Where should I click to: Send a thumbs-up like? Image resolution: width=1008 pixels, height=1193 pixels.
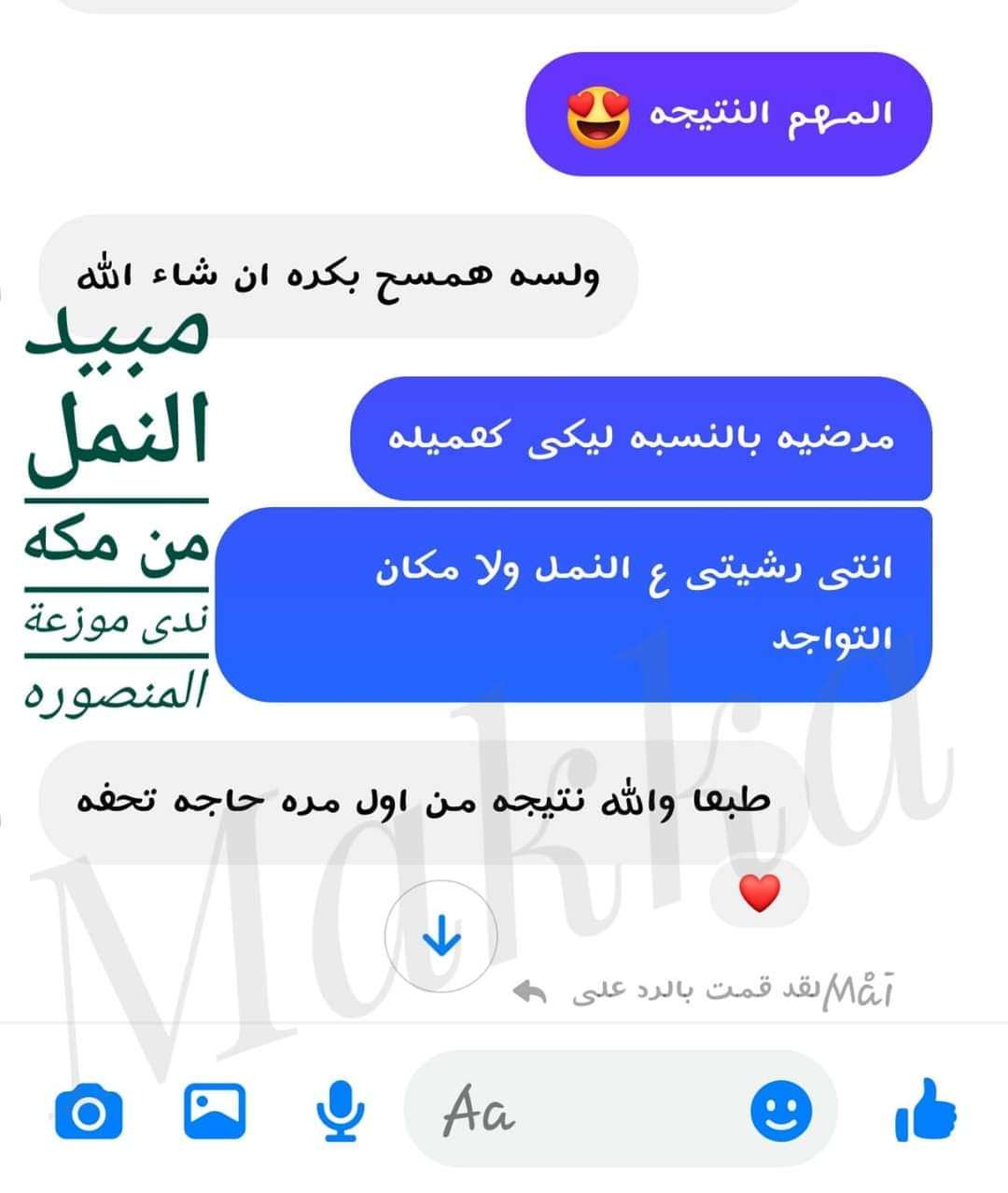pyautogui.click(x=926, y=1111)
